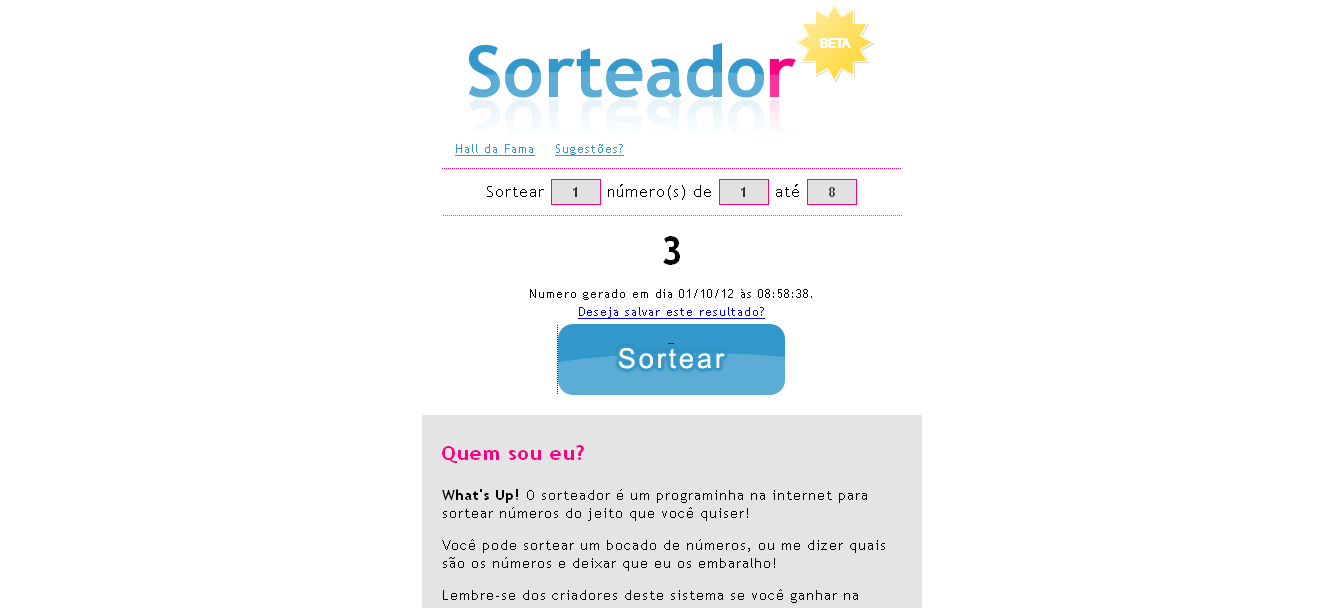Open the Sugestões? link
Viewport: 1343px width, 608px height.
(589, 150)
